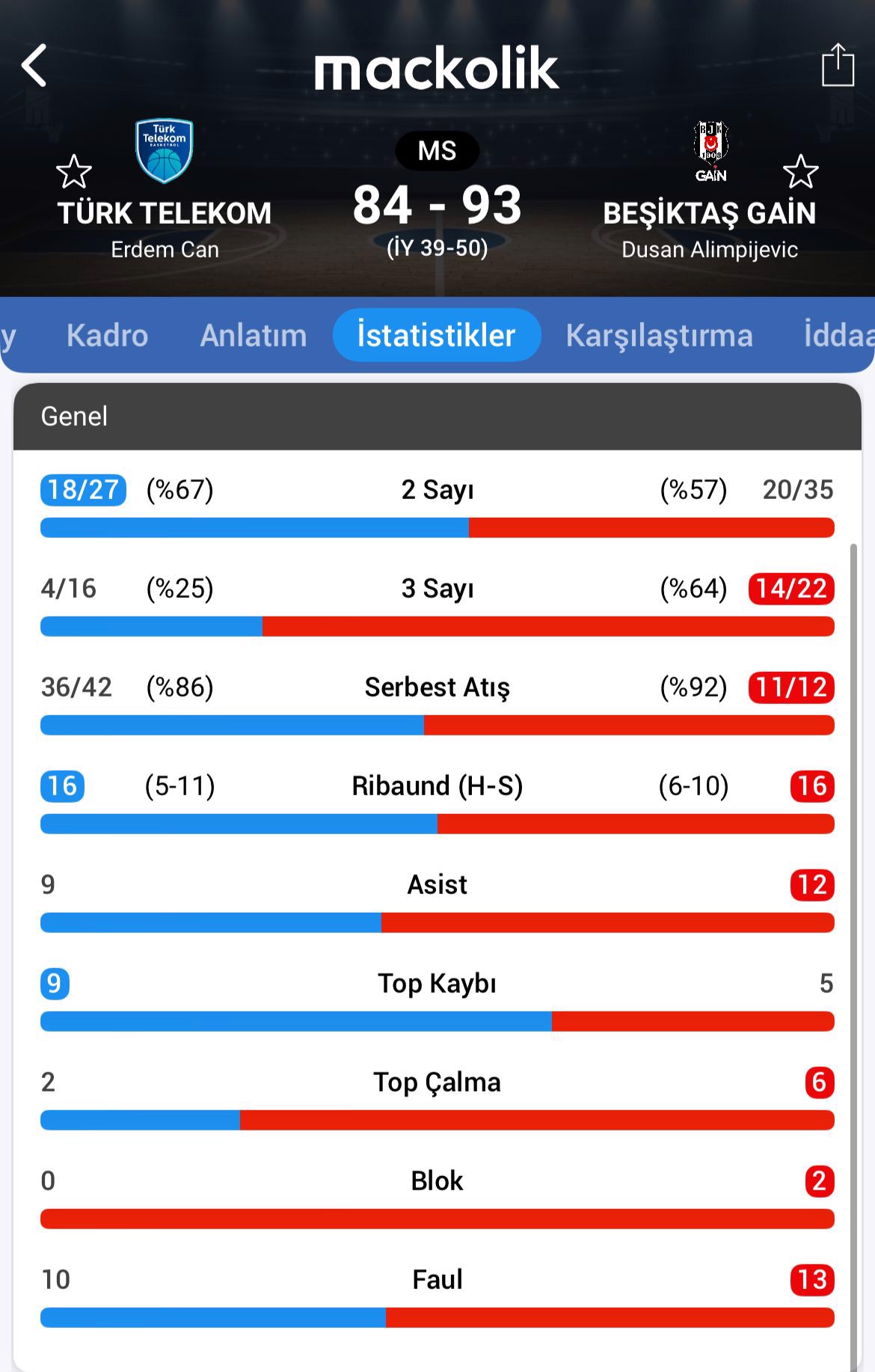Select the İstatistikler tab
The height and width of the screenshot is (1372, 875).
(x=437, y=335)
